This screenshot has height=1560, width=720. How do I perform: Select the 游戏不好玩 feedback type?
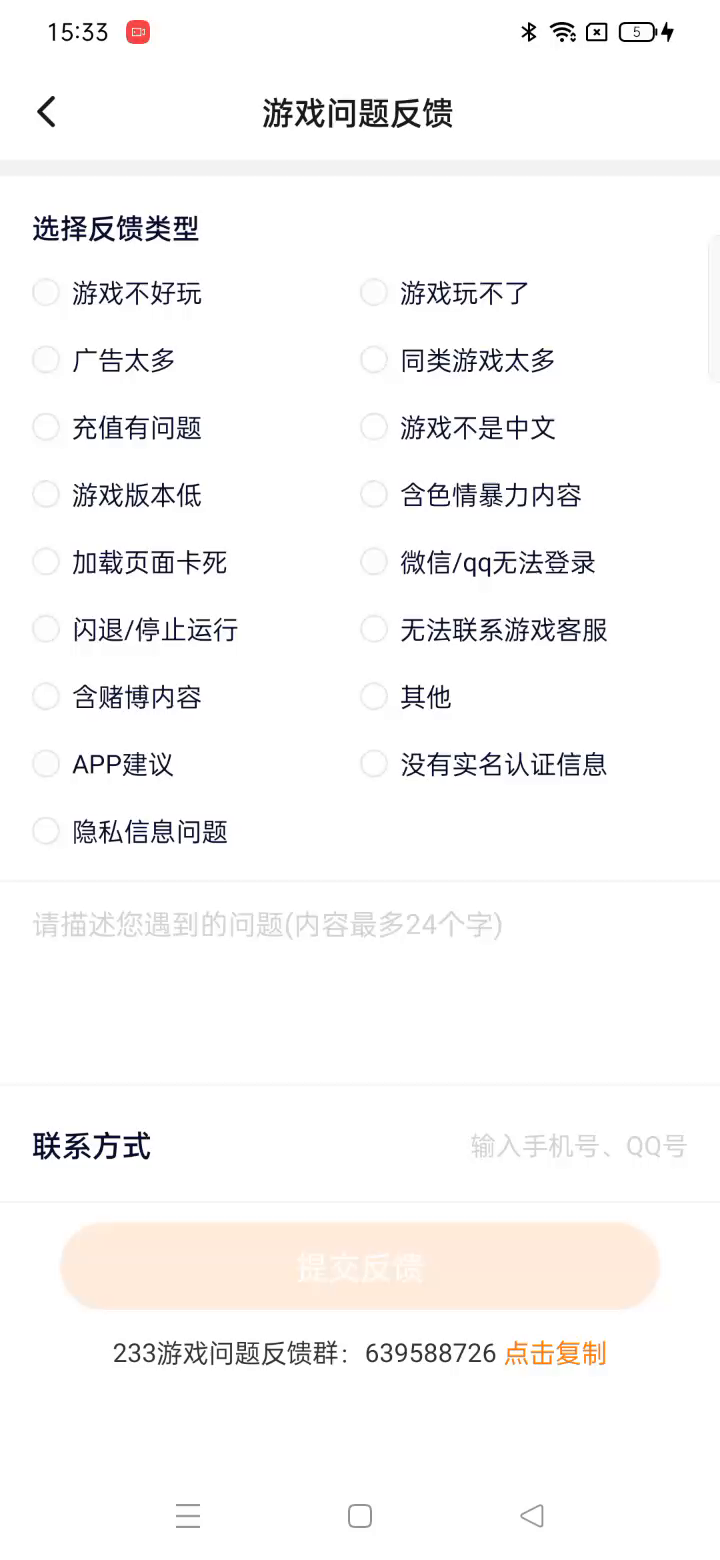click(x=47, y=293)
